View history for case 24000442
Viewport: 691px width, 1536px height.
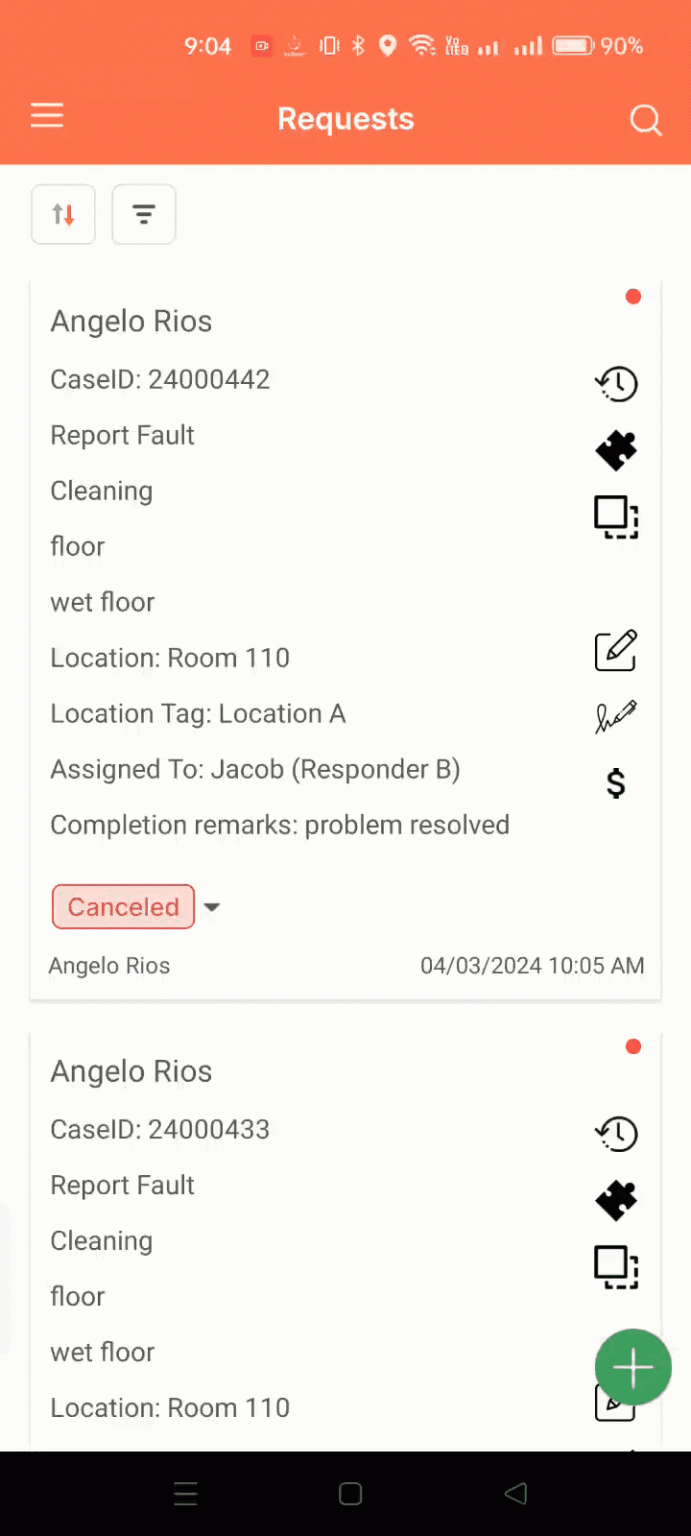(x=616, y=383)
